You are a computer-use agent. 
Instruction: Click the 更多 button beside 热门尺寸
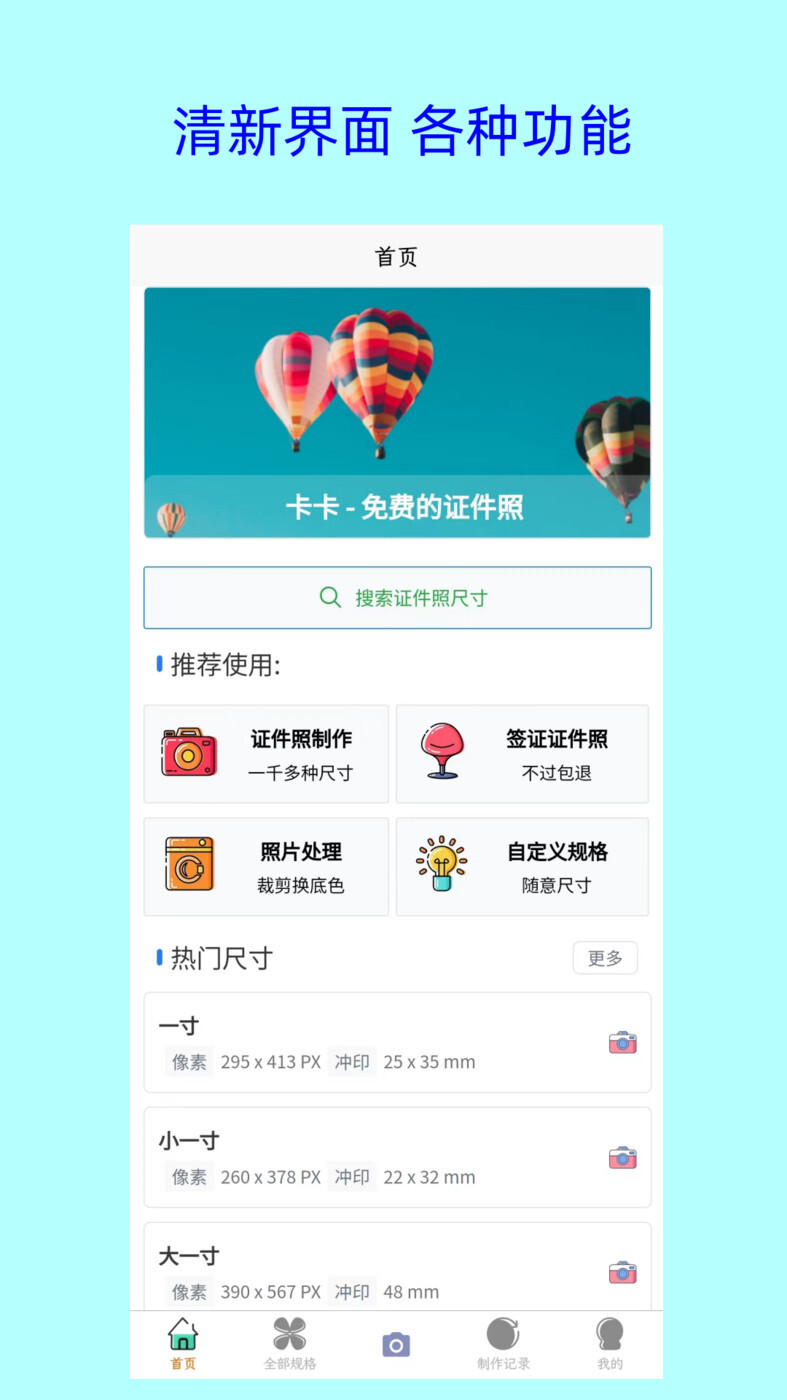[x=605, y=957]
